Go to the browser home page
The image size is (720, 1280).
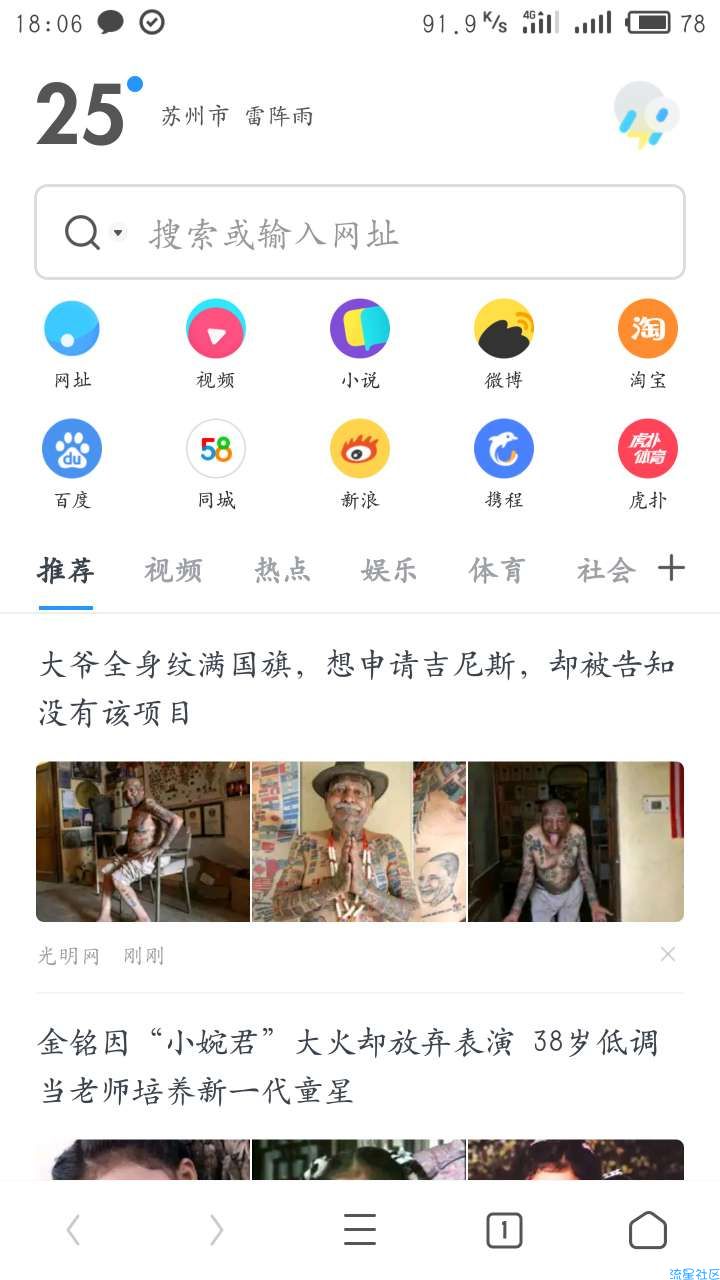(648, 1230)
